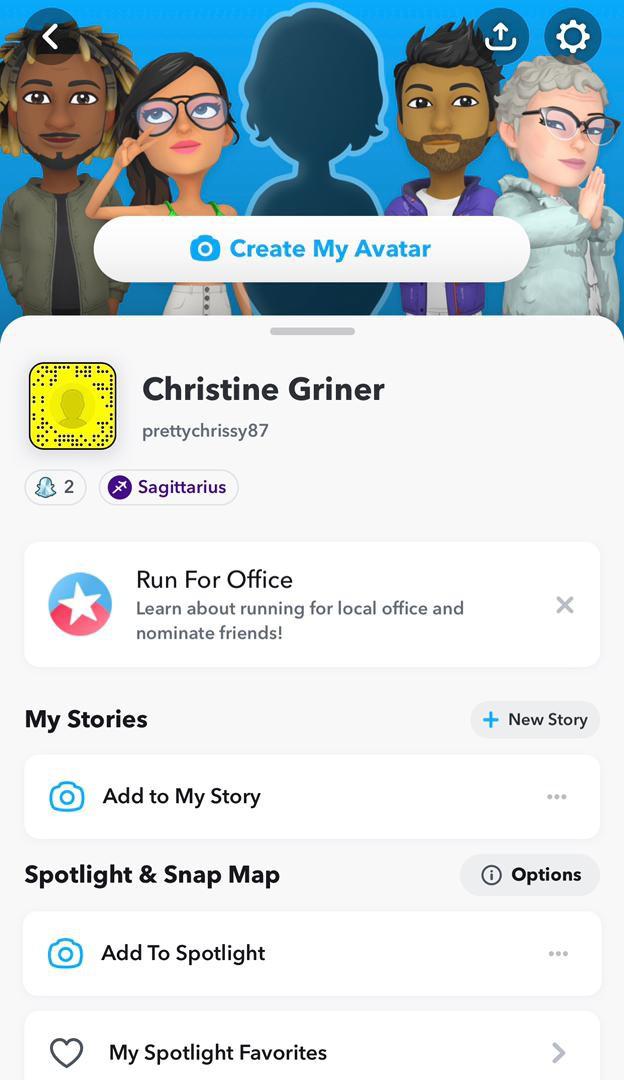Open settings via the gear icon
The image size is (624, 1080).
tap(573, 37)
